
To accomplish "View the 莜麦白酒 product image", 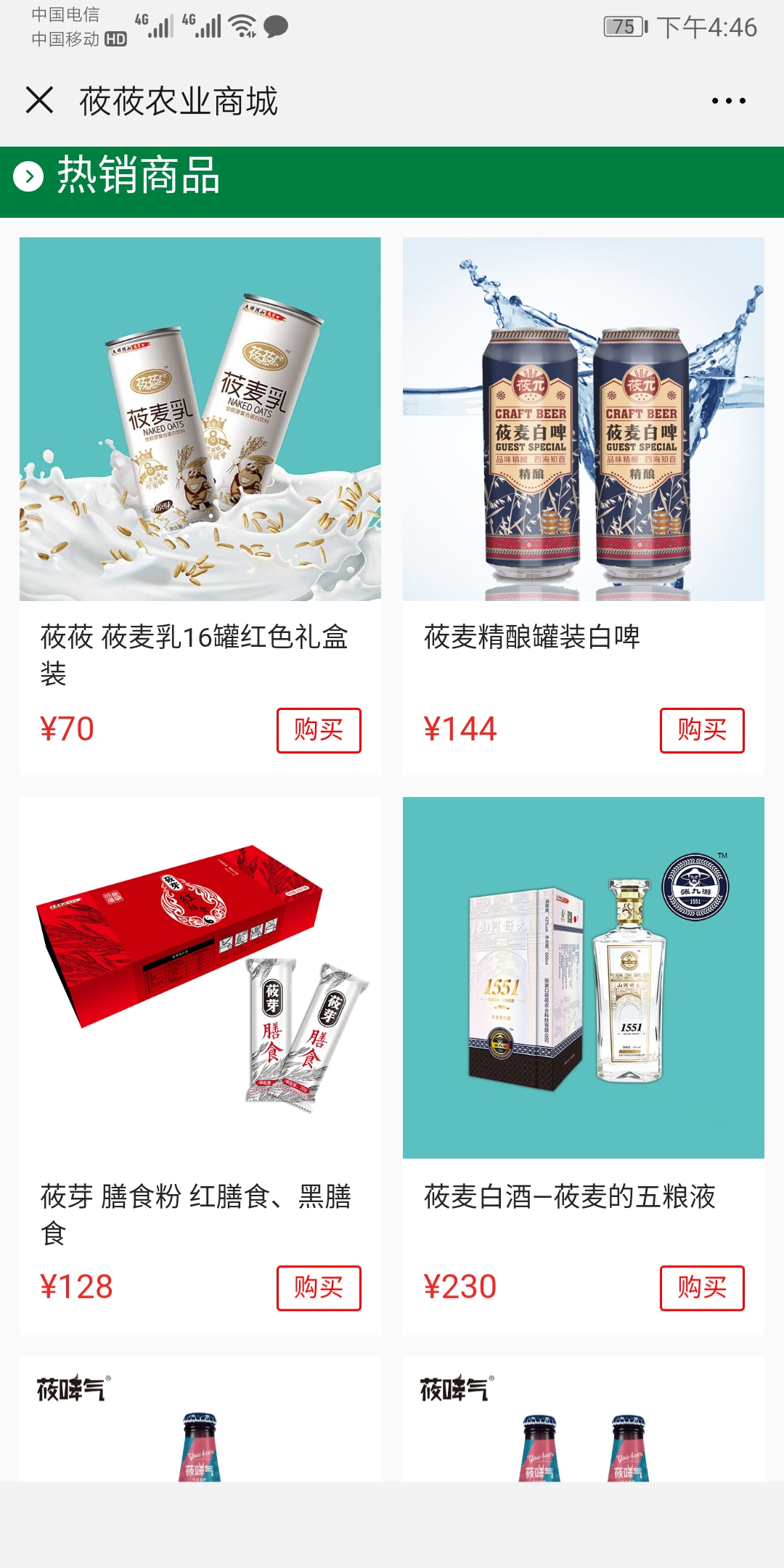I will (583, 976).
